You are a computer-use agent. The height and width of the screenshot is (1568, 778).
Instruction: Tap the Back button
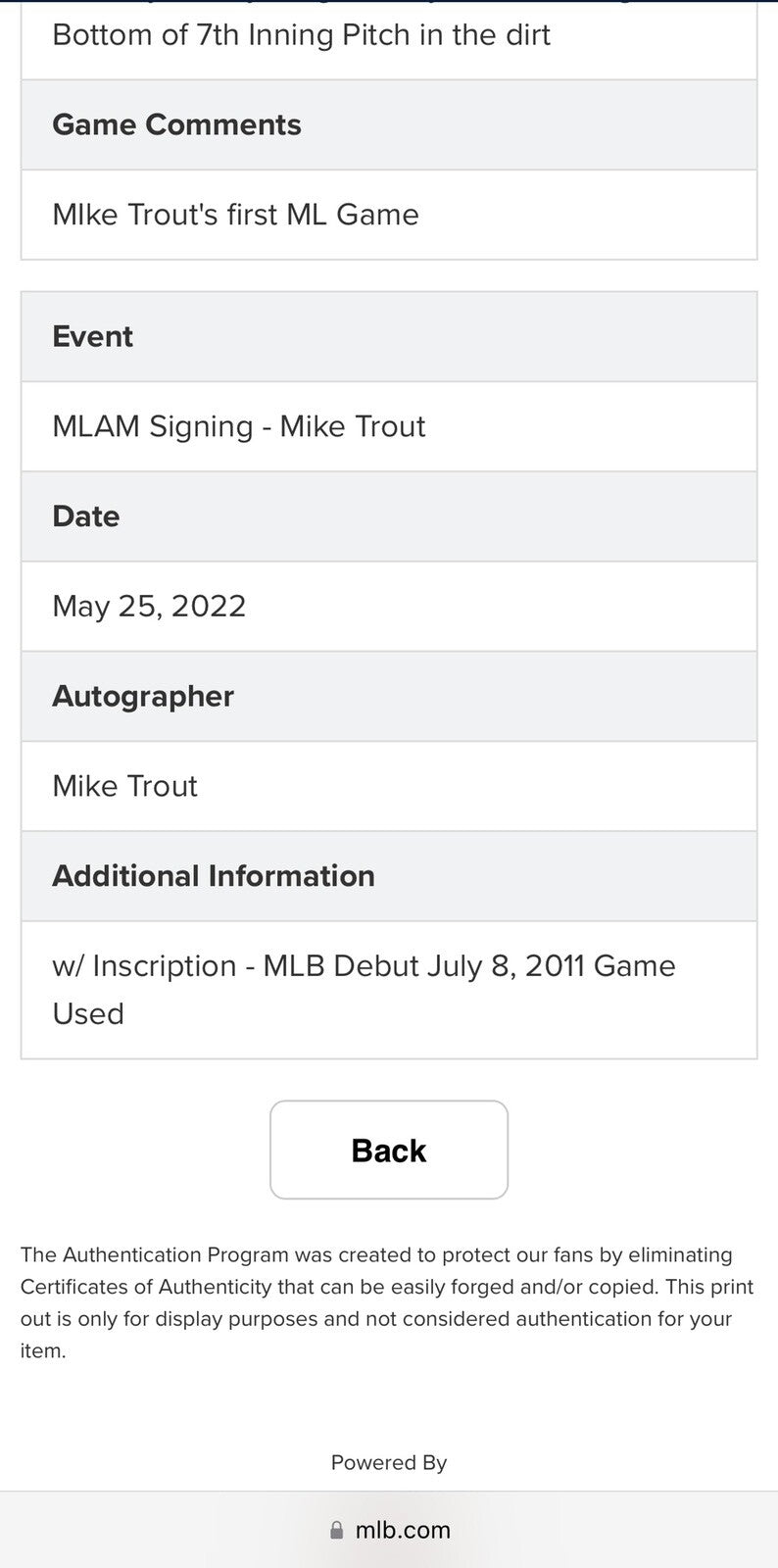tap(389, 1150)
